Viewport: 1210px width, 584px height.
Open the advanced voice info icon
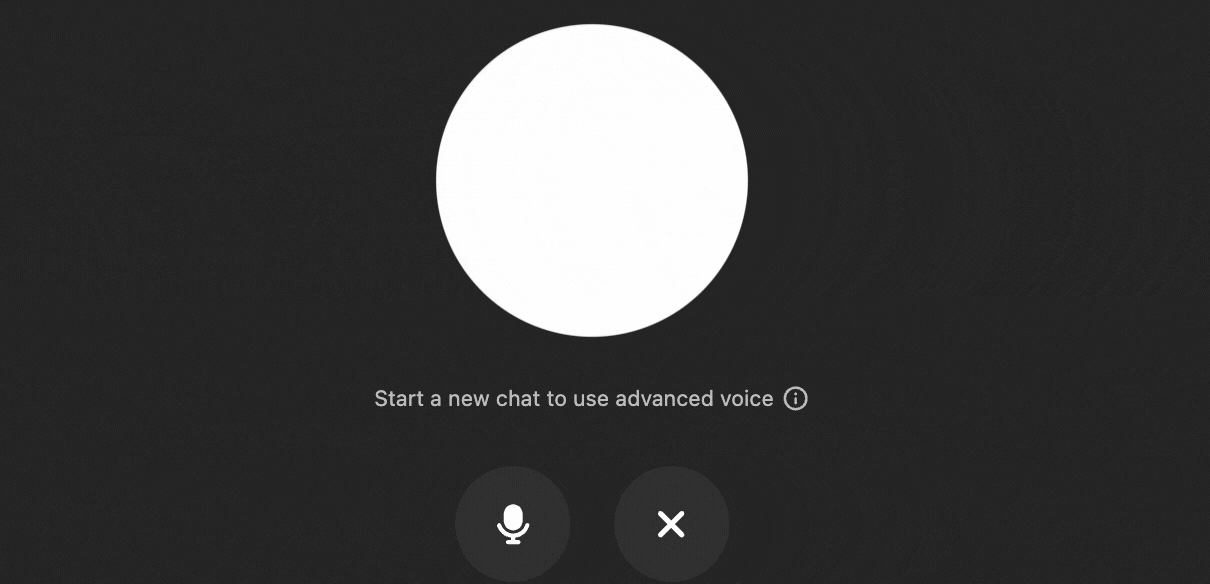tap(796, 399)
